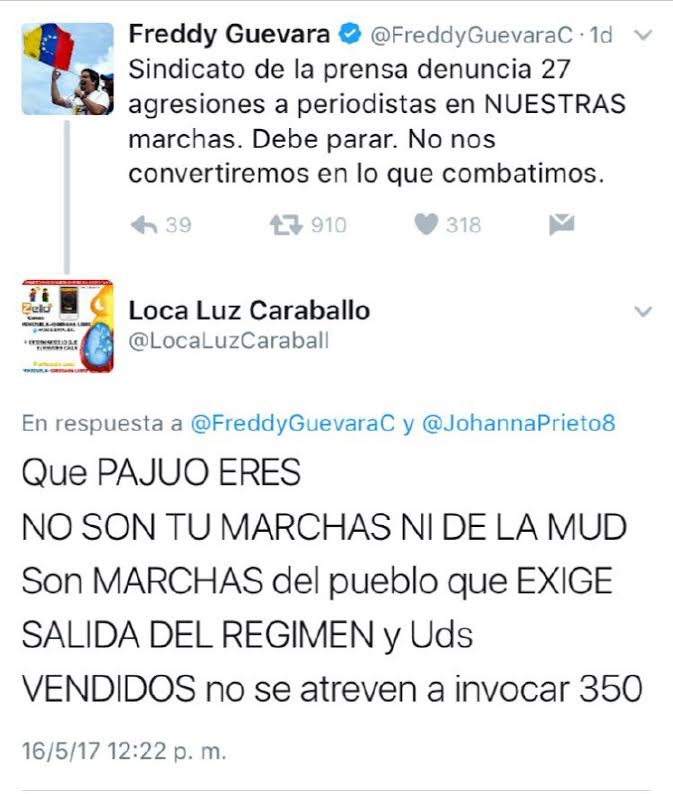Open Freddy Guevara's profile by name
Viewport: 673px width, 794px height.
229,34
